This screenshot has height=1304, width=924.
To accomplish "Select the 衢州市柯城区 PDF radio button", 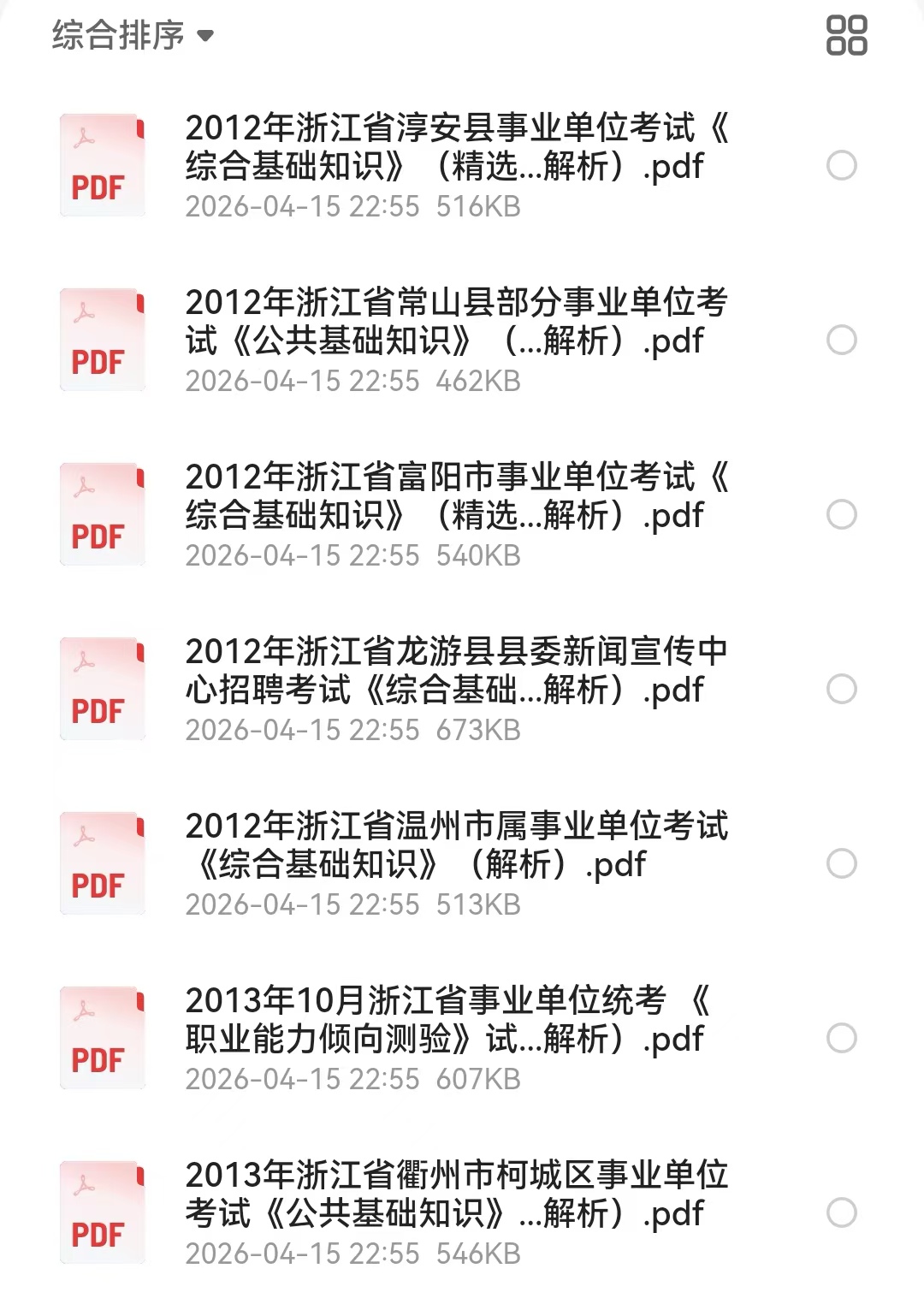I will pyautogui.click(x=842, y=1213).
